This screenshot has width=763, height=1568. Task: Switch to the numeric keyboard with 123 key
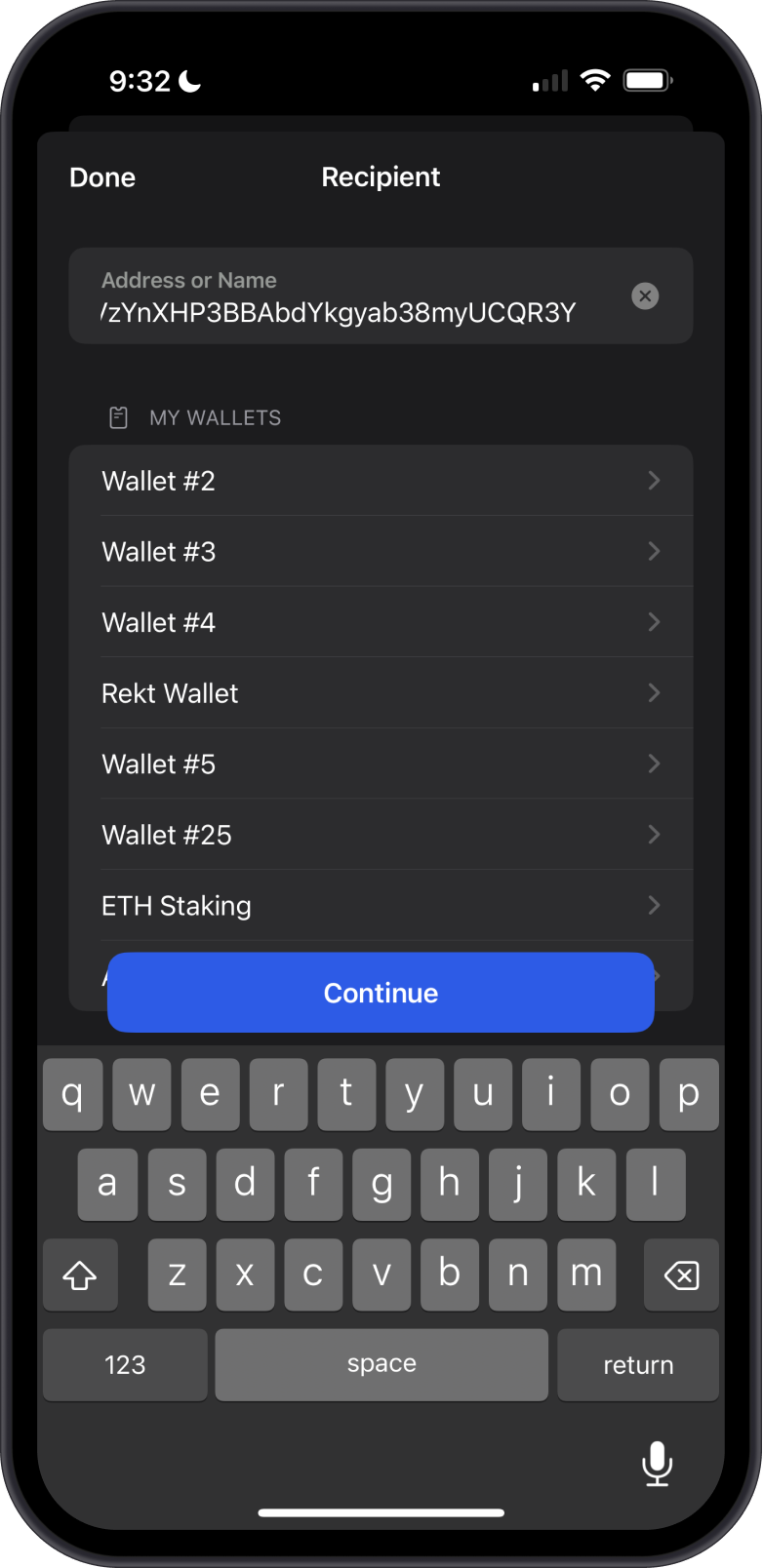124,1364
